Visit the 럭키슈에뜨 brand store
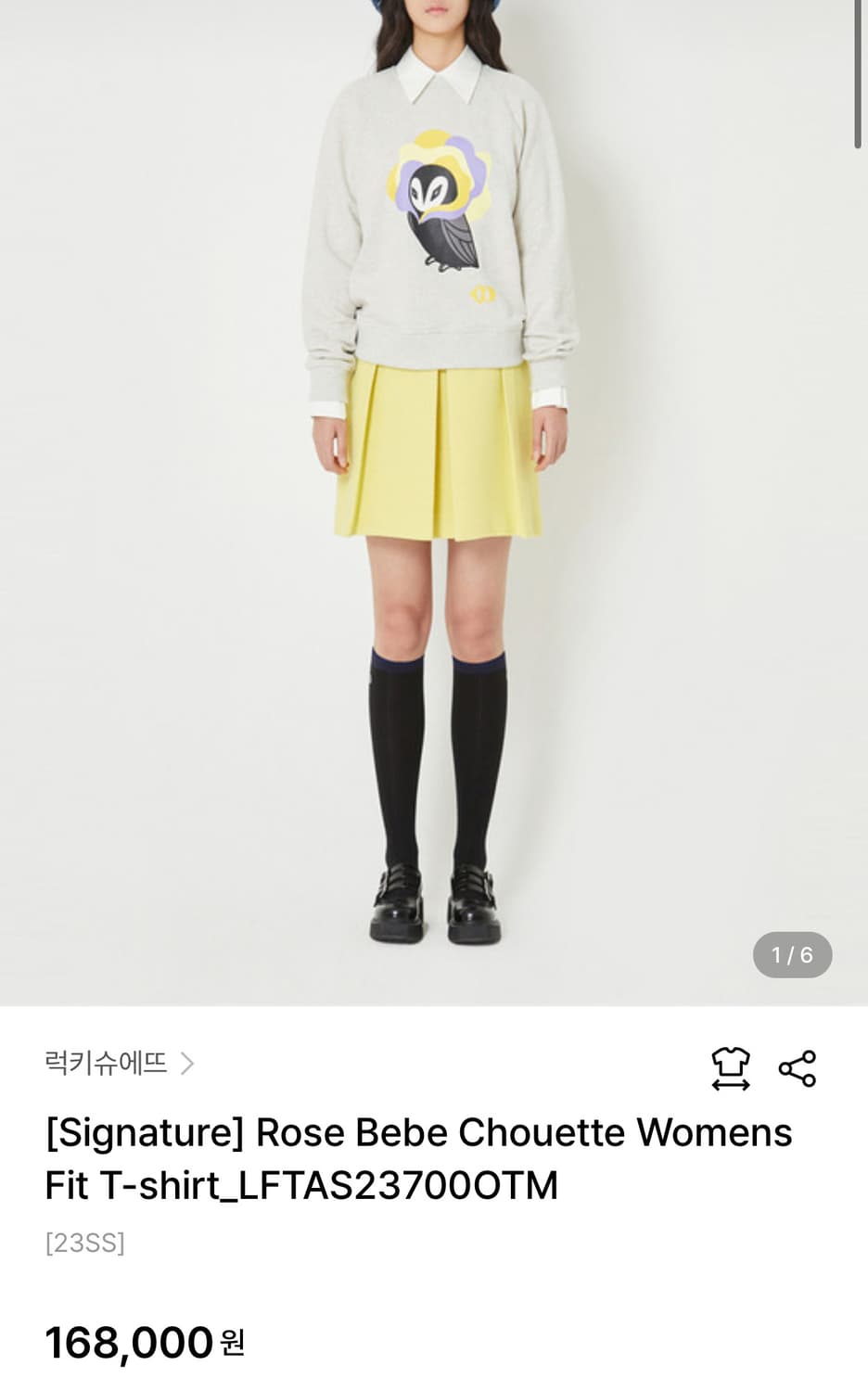The width and height of the screenshot is (868, 1391). 105,1065
